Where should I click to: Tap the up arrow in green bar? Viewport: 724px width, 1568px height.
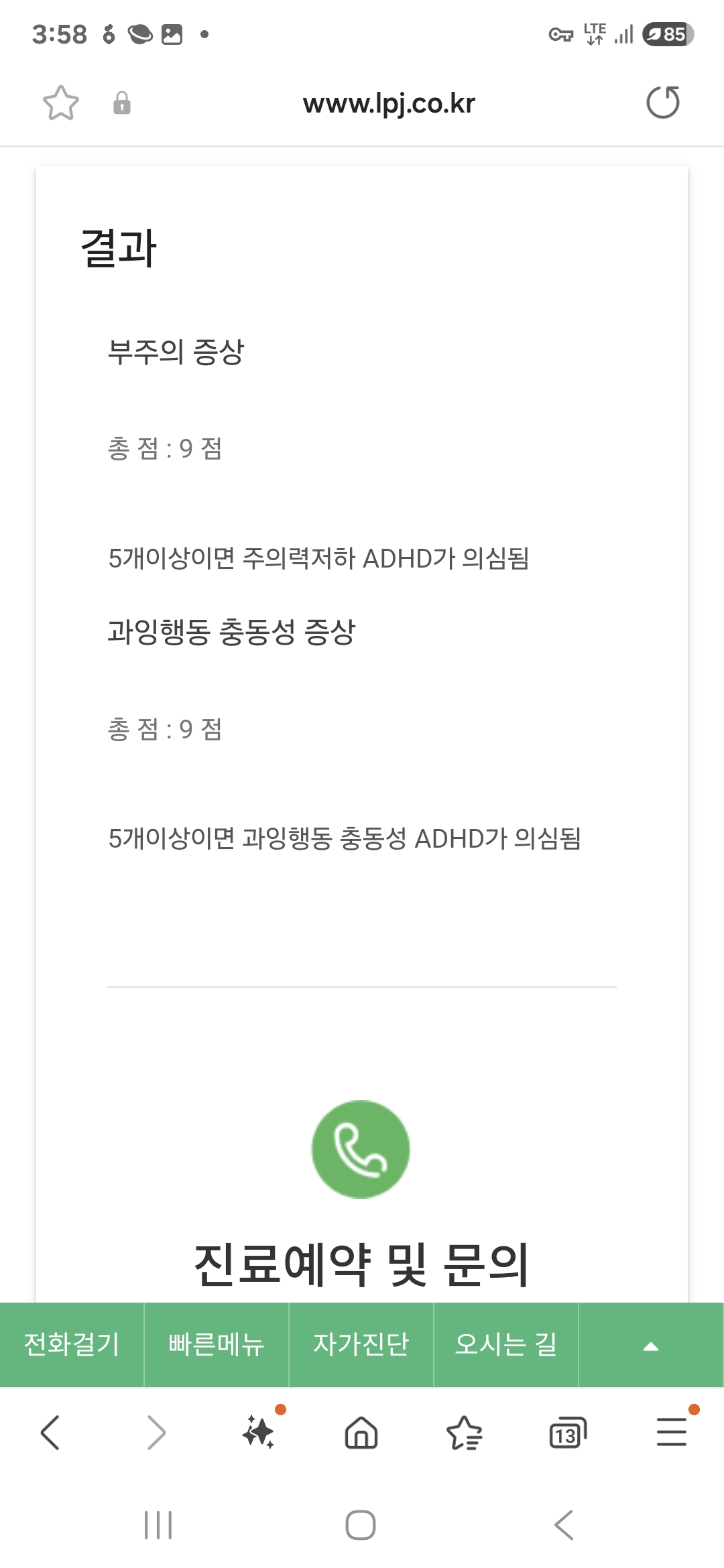[650, 1346]
